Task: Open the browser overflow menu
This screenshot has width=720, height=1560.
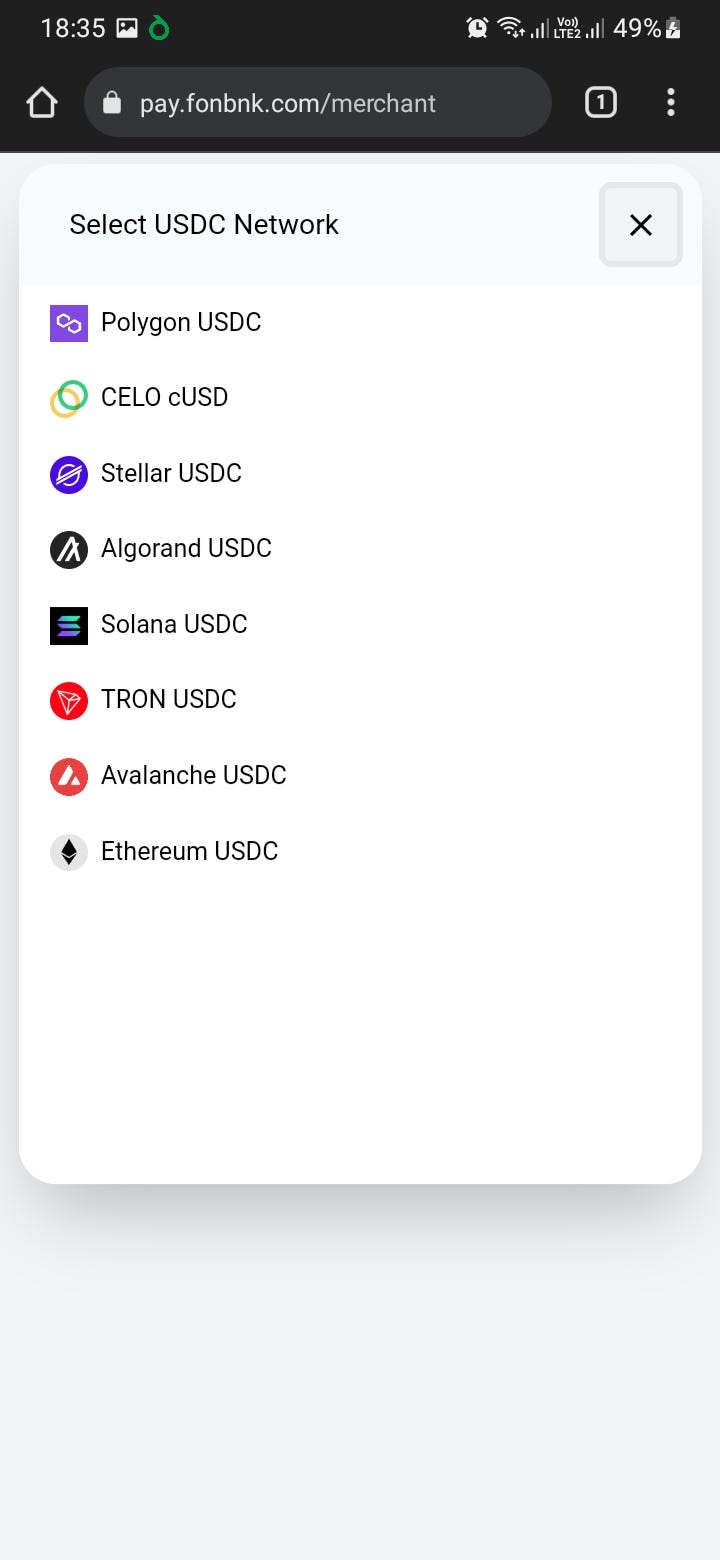Action: (670, 102)
